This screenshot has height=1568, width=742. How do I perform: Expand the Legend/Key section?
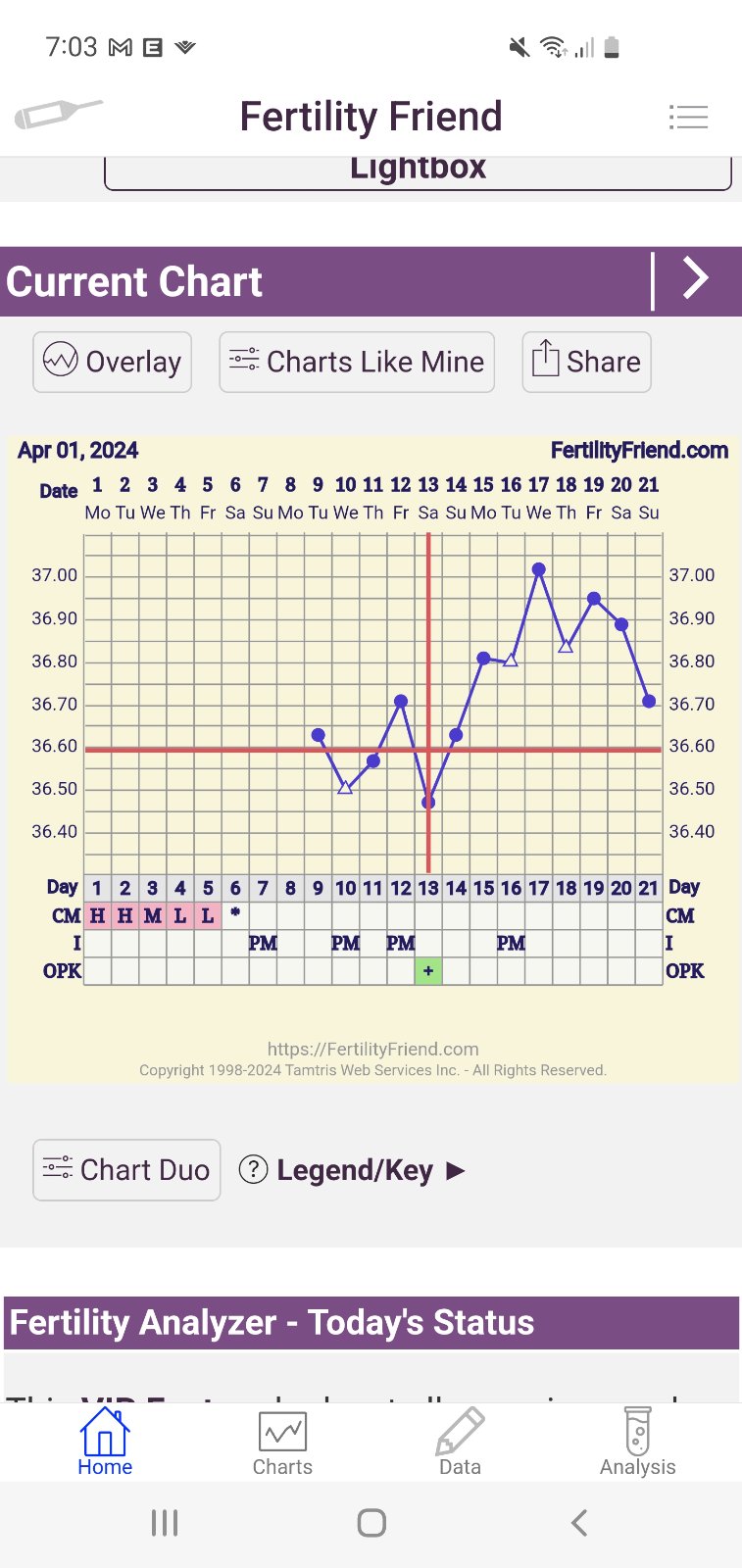tap(353, 1170)
